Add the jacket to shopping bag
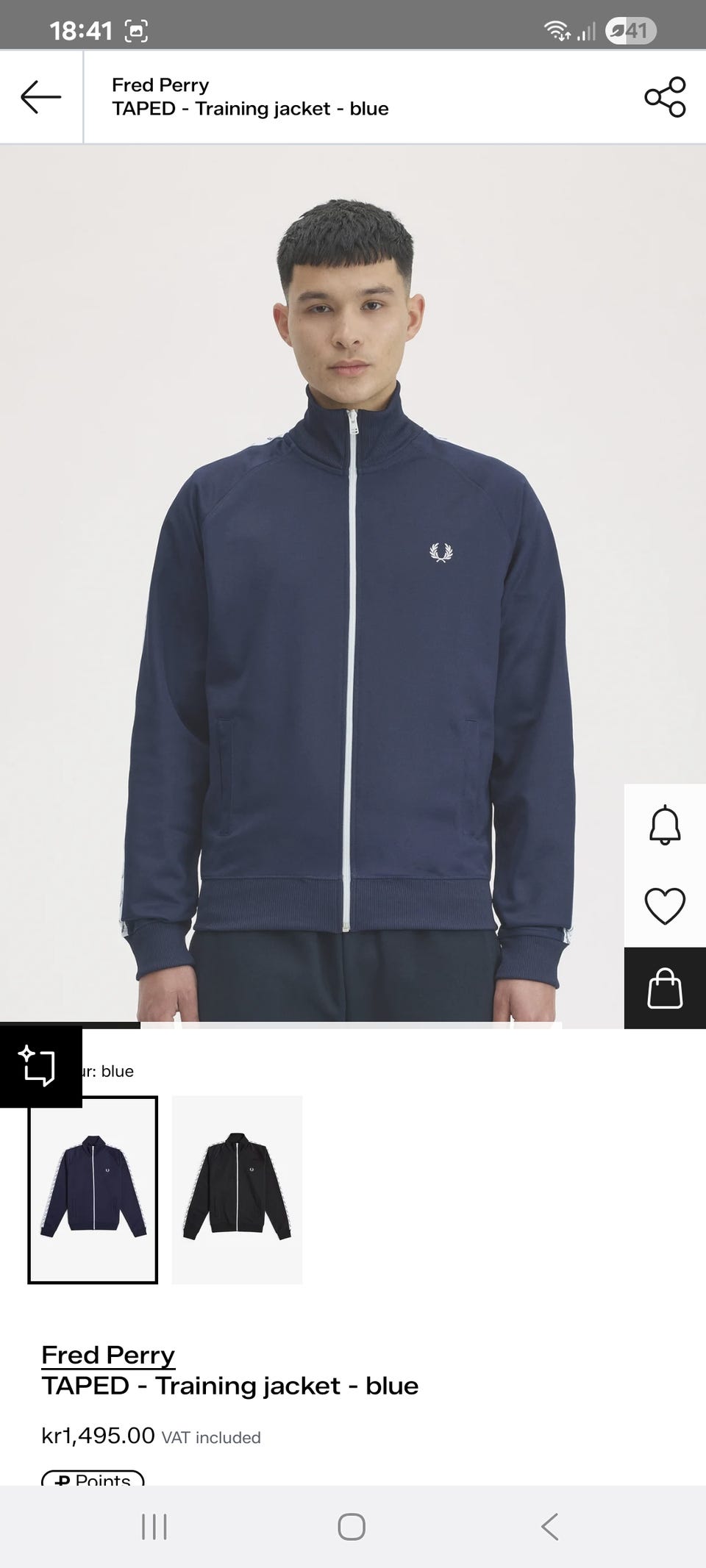 665,989
